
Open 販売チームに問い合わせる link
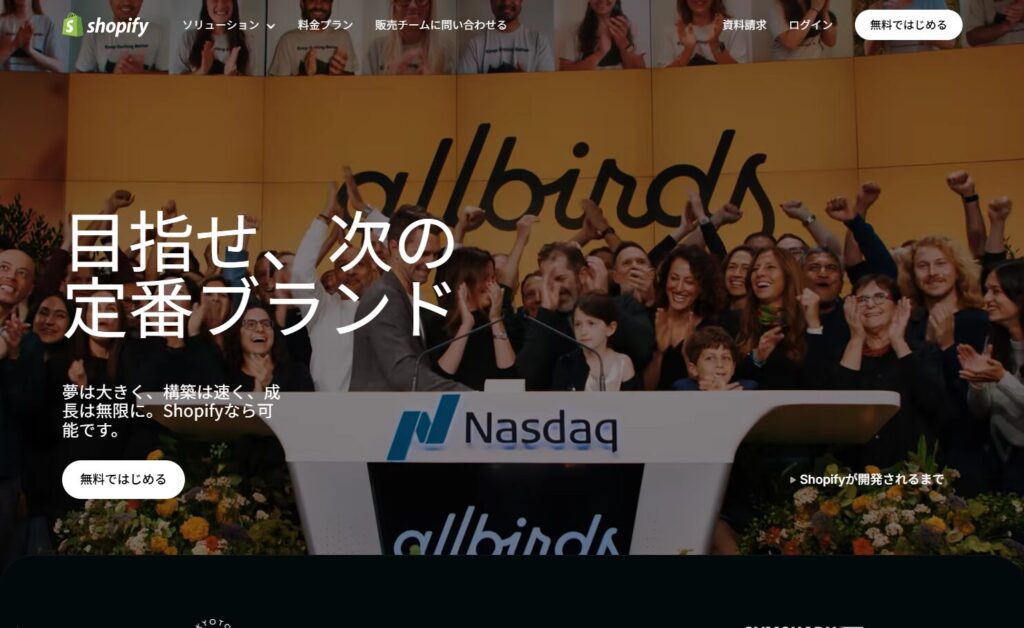(441, 25)
